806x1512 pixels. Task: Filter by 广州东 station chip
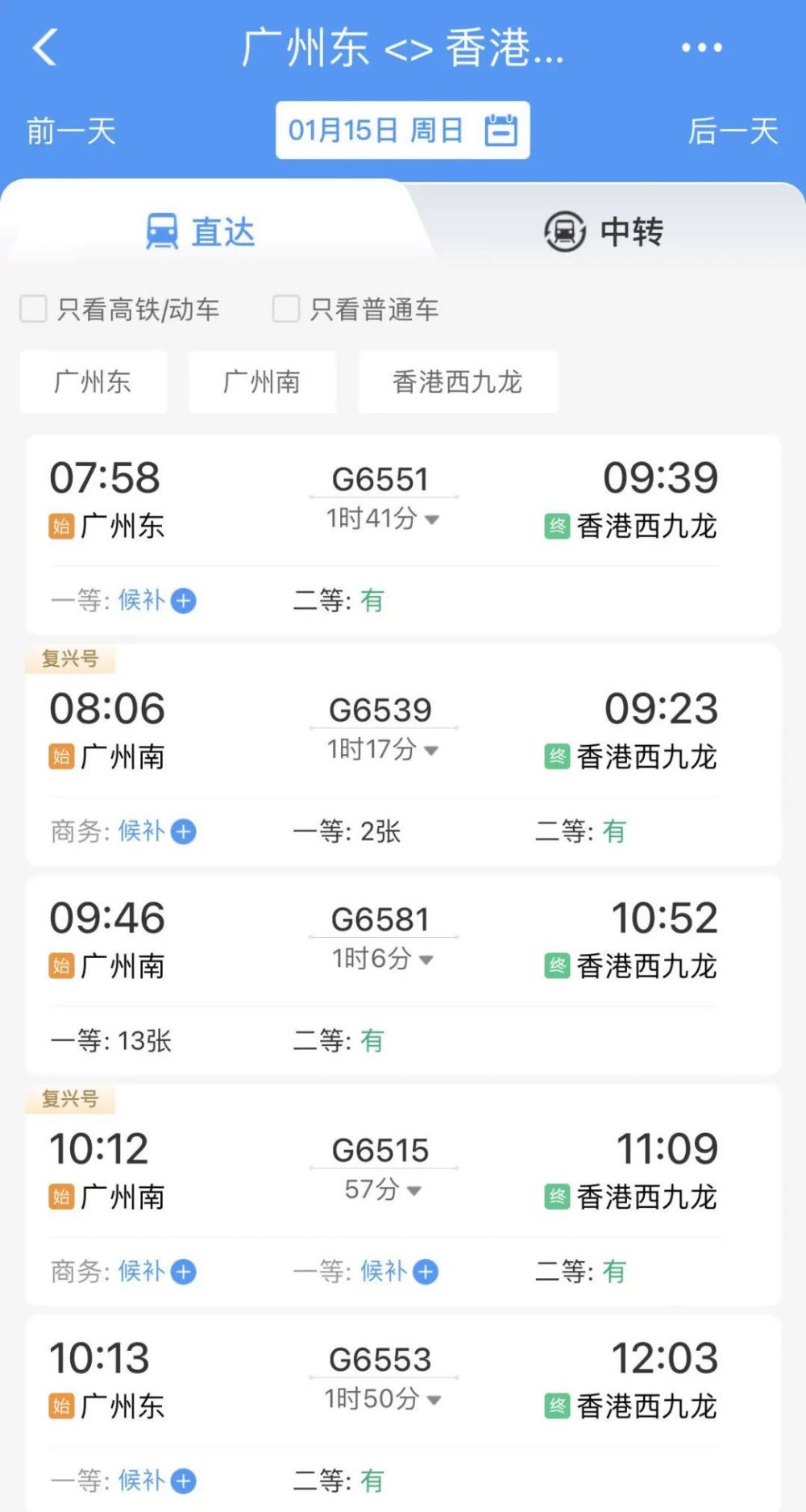93,381
